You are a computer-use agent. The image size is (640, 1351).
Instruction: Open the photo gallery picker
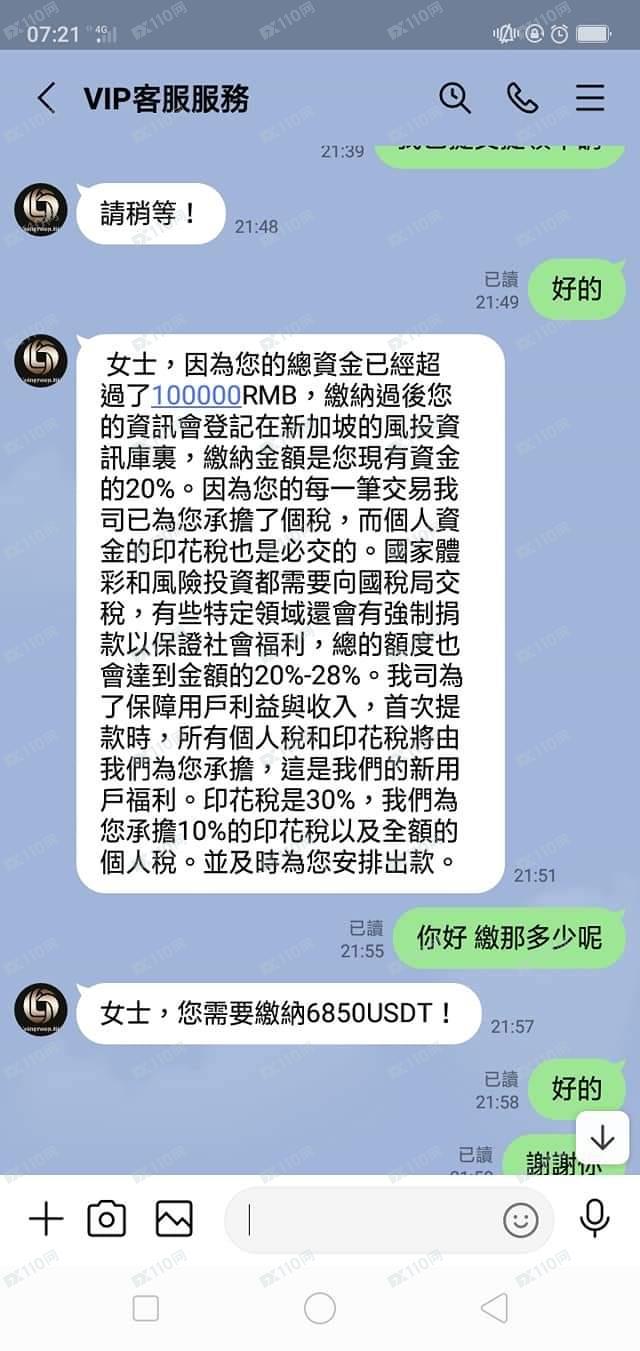click(x=174, y=1219)
